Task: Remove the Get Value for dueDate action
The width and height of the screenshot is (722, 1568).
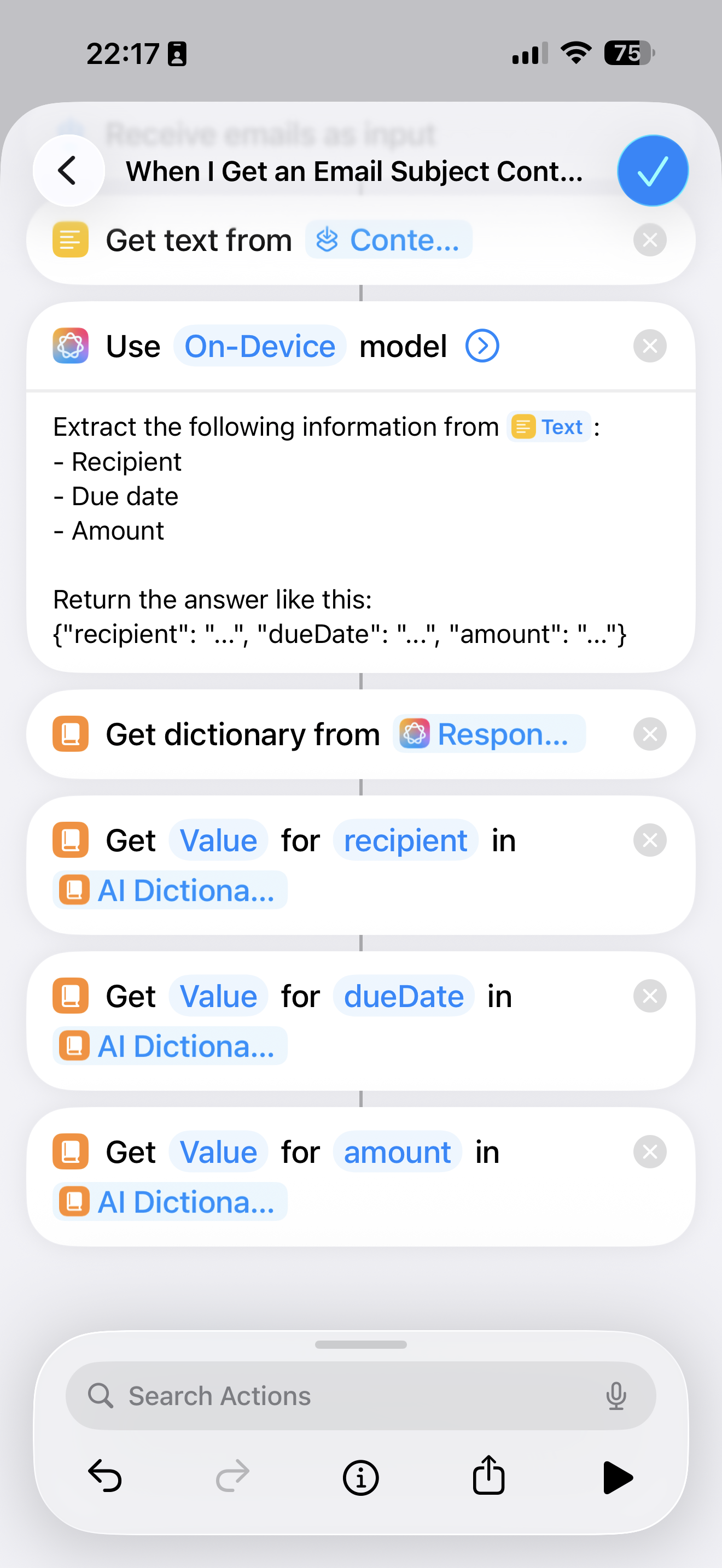Action: click(650, 997)
